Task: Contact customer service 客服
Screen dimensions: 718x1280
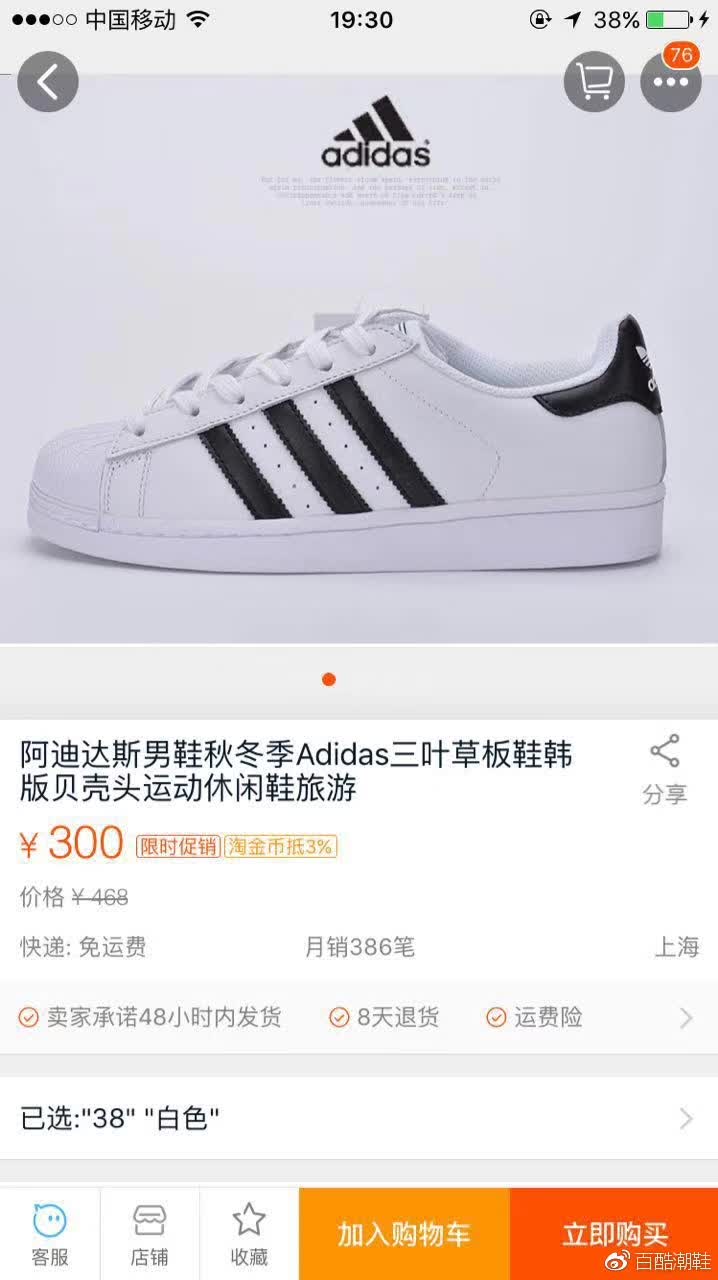Action: tap(50, 1235)
